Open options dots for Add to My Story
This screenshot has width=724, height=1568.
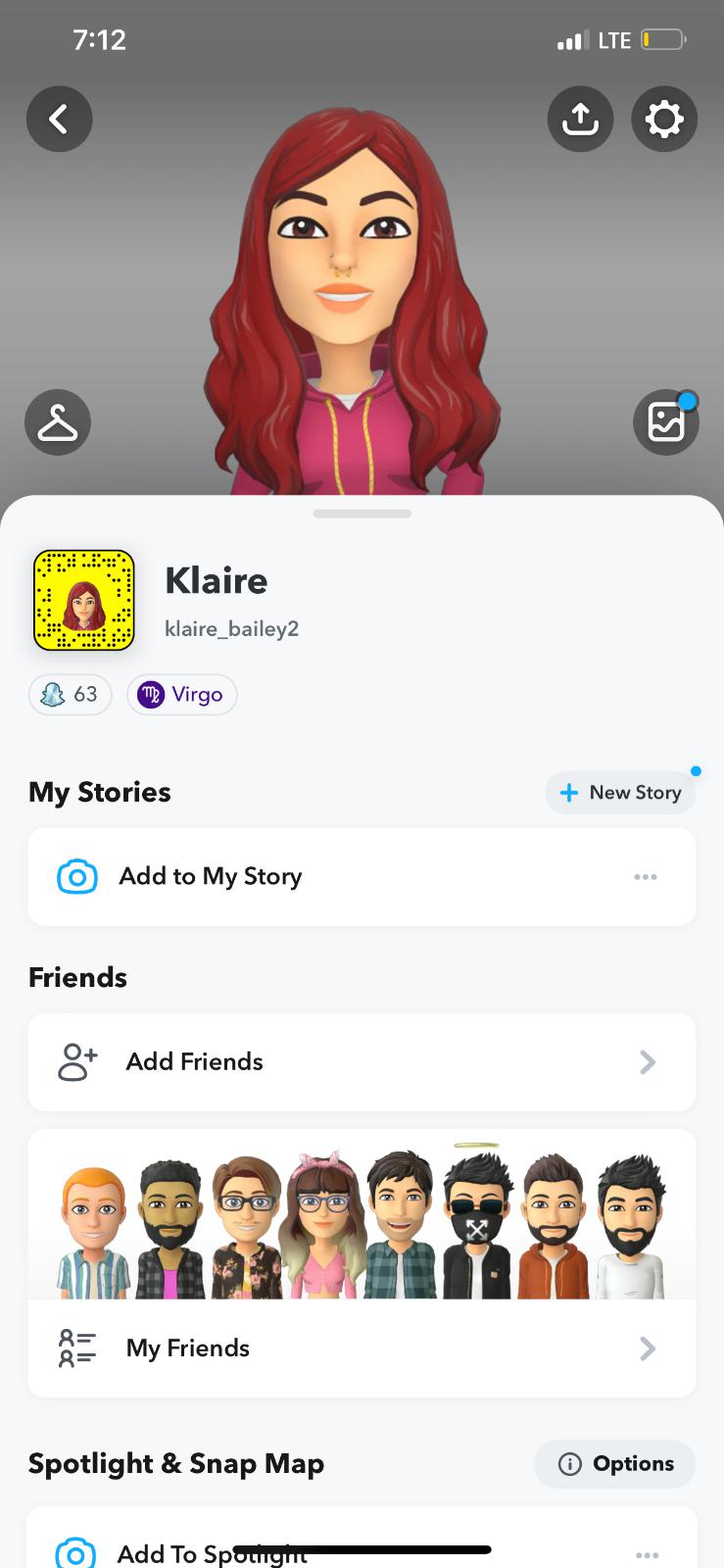pos(645,877)
